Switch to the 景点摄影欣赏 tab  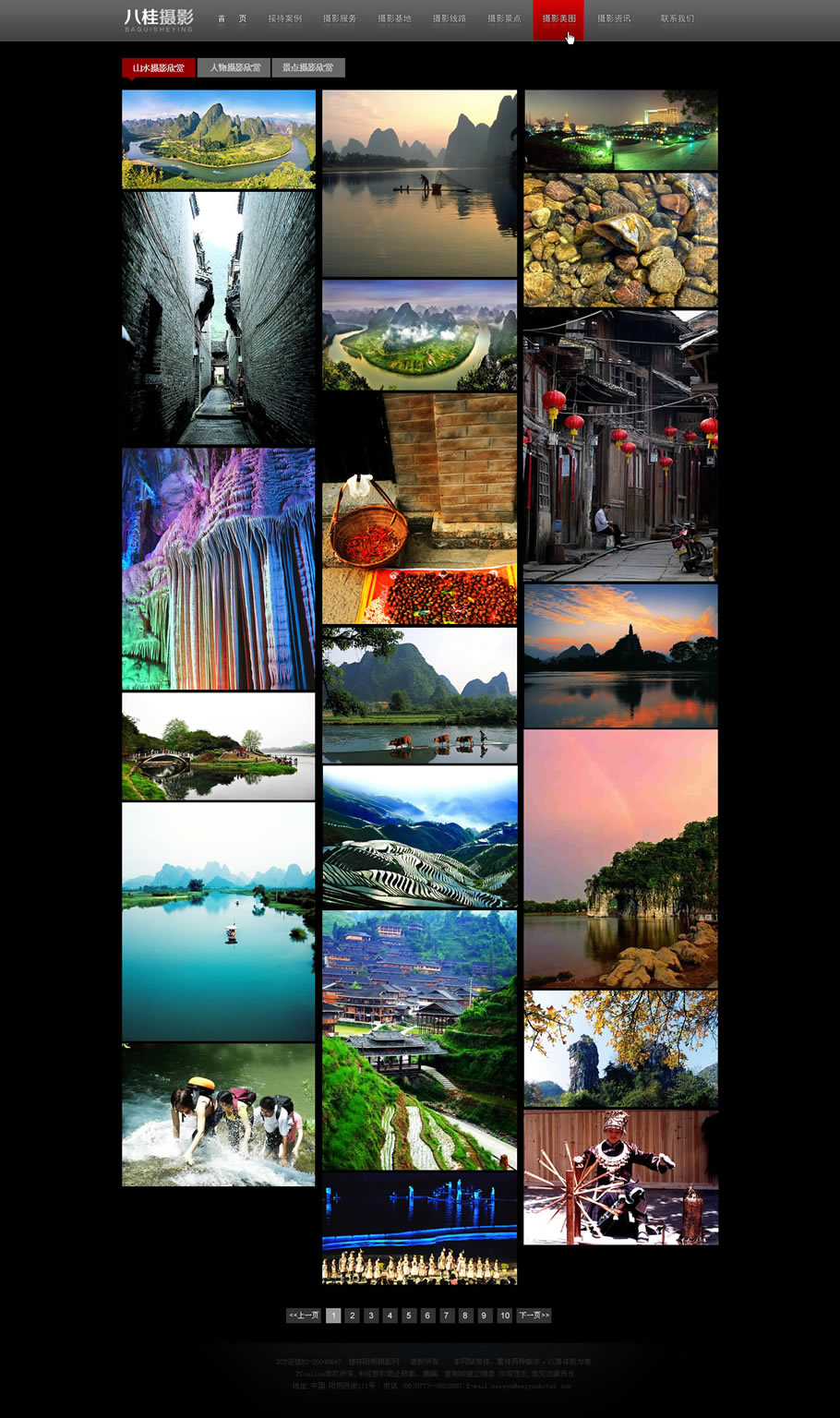coord(308,67)
